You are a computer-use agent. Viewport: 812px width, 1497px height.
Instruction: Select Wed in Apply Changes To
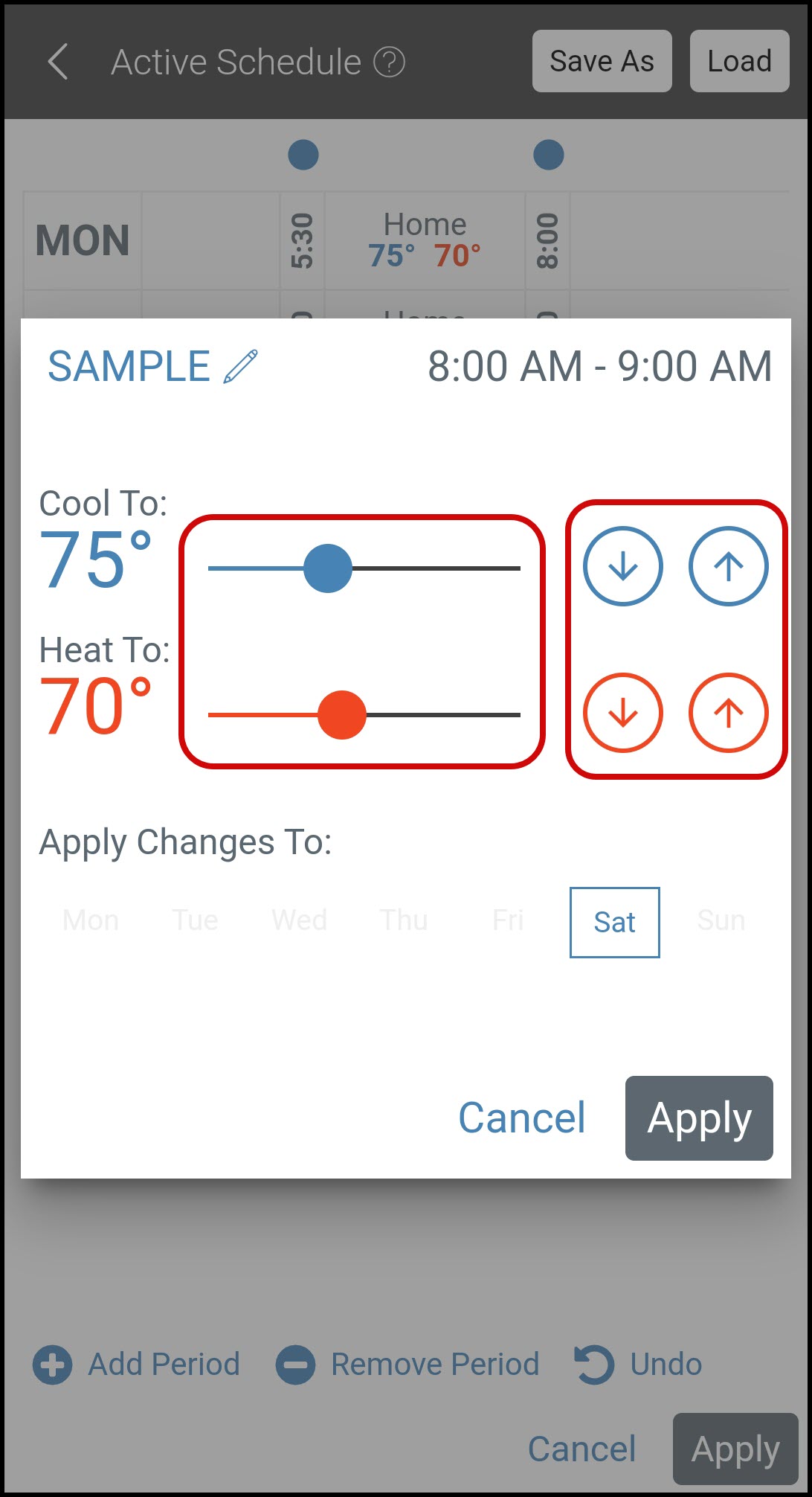pyautogui.click(x=299, y=921)
